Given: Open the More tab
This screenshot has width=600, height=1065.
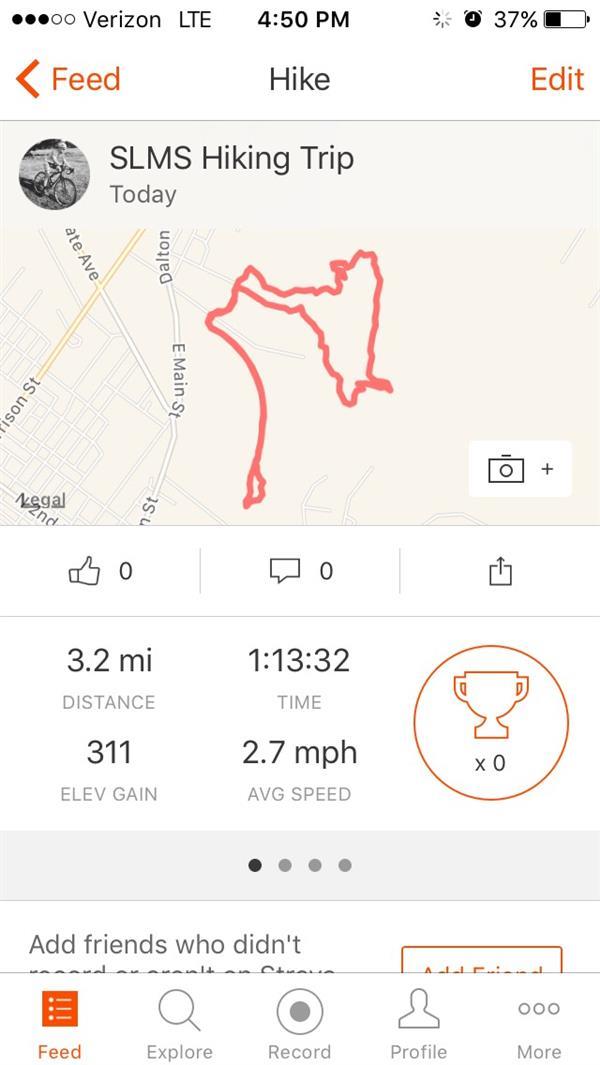Looking at the screenshot, I should pyautogui.click(x=539, y=1023).
